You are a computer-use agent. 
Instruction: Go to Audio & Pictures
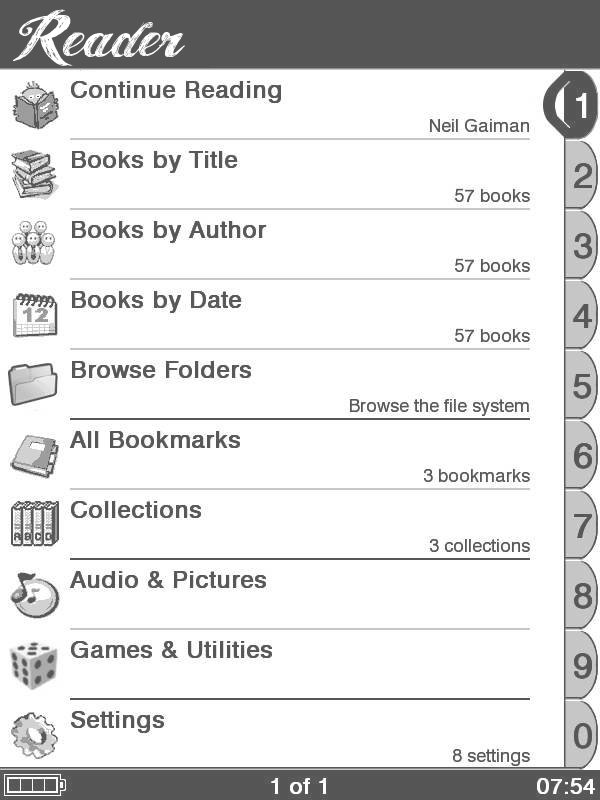pyautogui.click(x=270, y=595)
